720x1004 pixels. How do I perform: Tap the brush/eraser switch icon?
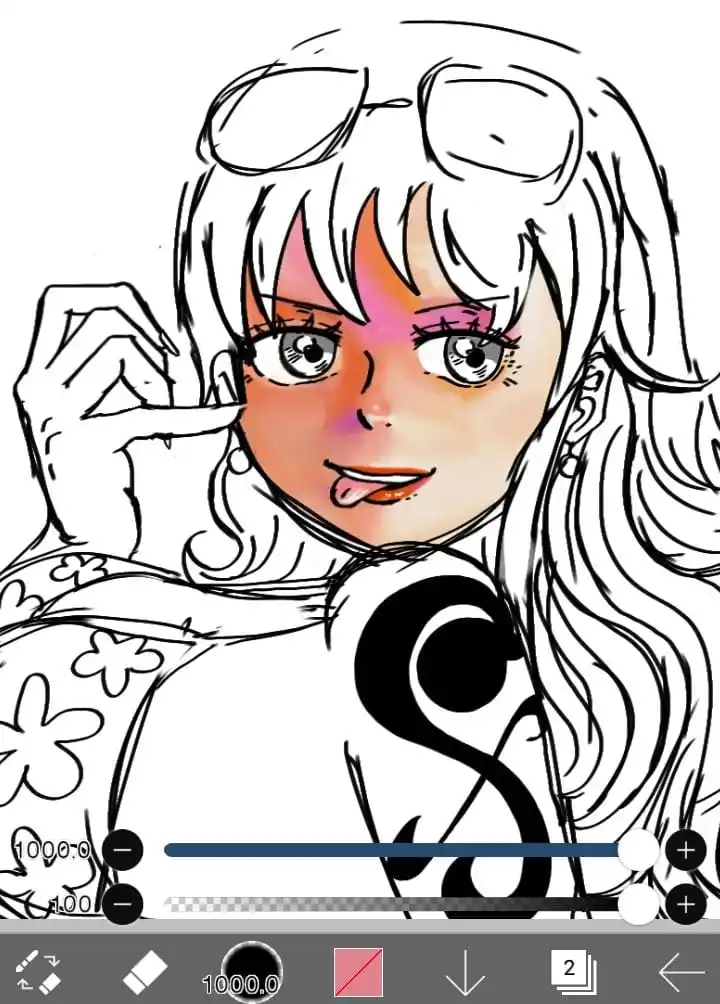(40, 969)
